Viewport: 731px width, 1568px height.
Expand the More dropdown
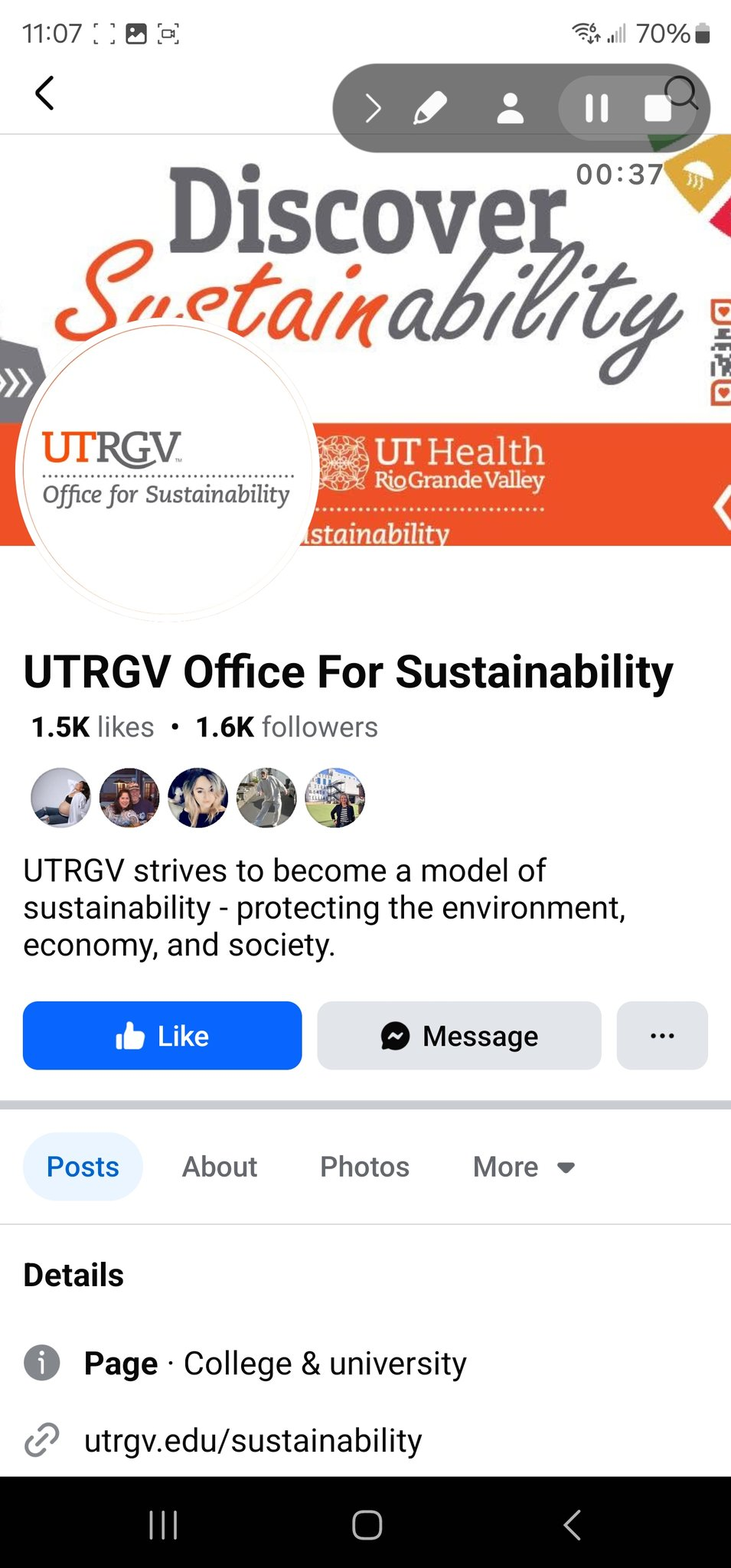(x=524, y=1166)
